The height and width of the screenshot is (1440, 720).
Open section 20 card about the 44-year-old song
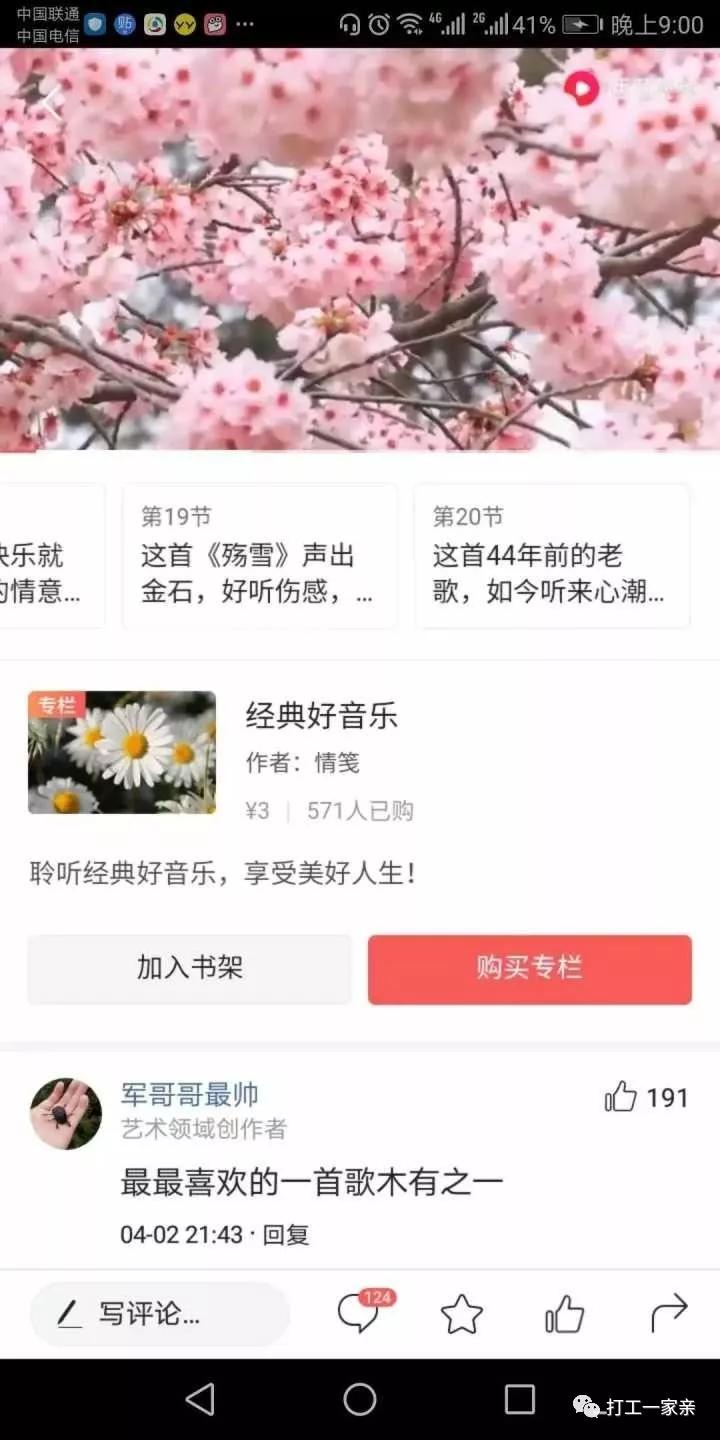point(552,556)
